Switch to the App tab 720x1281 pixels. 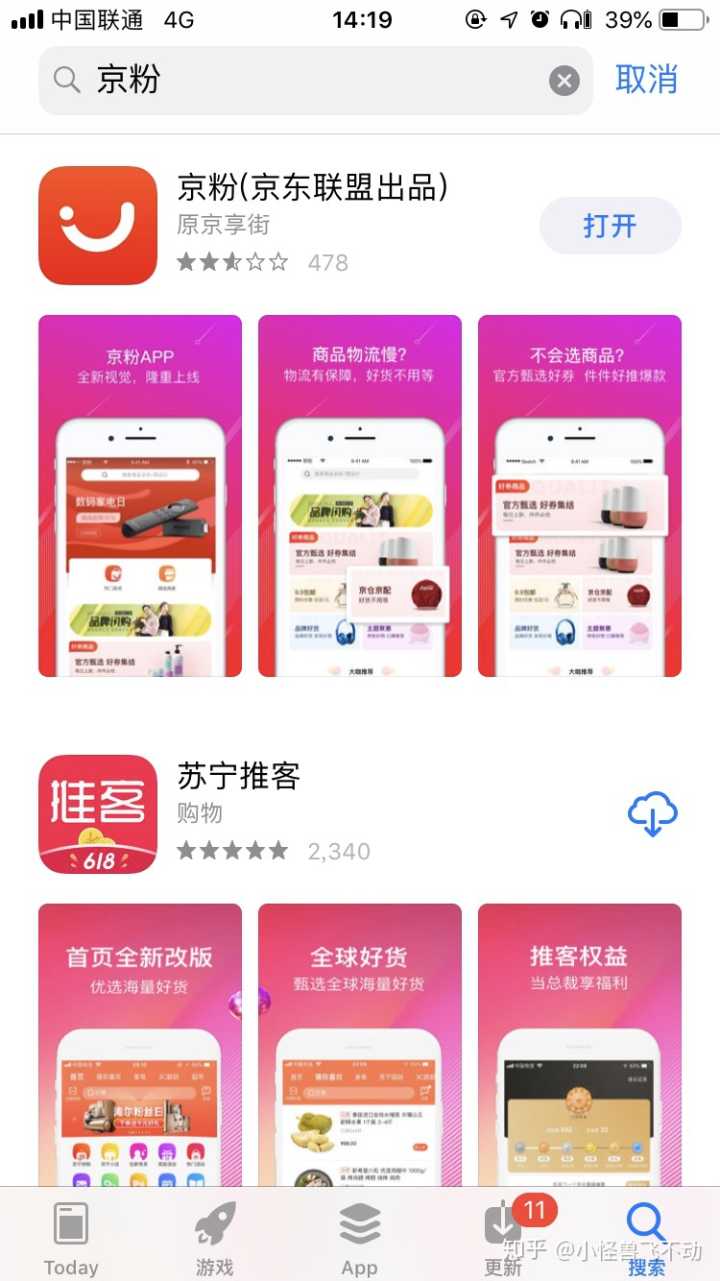(x=360, y=1238)
